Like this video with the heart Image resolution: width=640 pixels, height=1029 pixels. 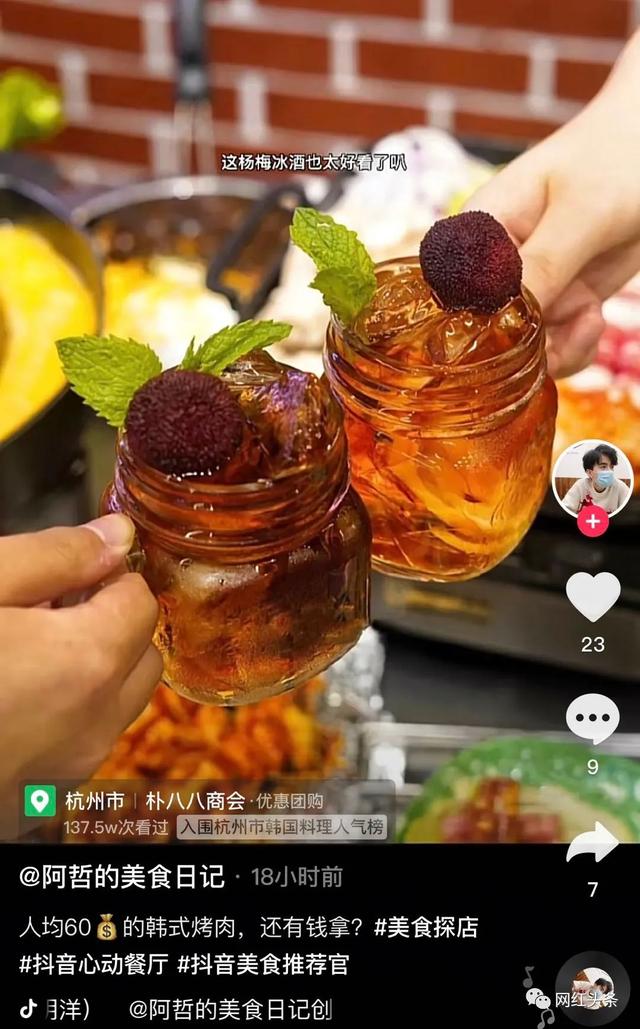pyautogui.click(x=593, y=596)
